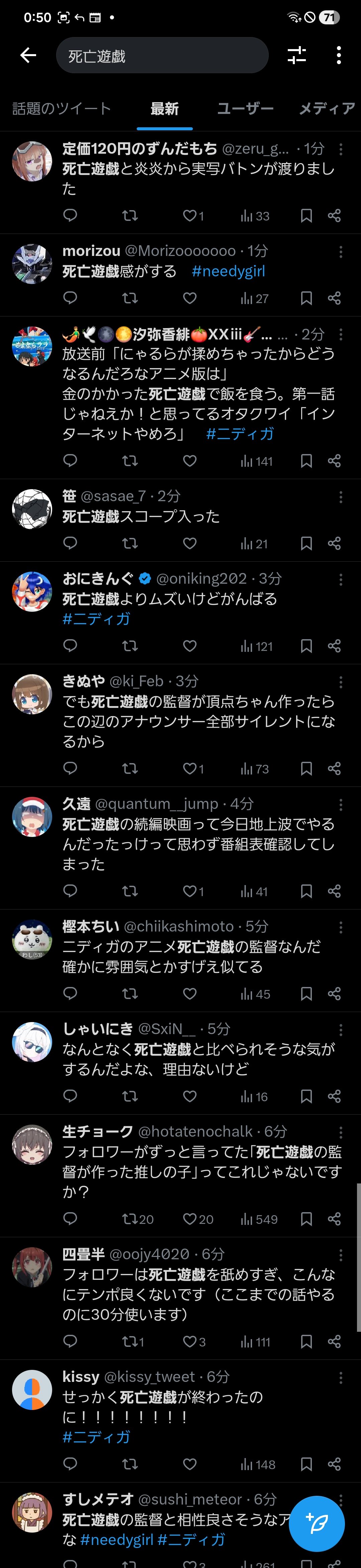Switch to the メディア tab
This screenshot has width=361, height=1568.
point(327,108)
